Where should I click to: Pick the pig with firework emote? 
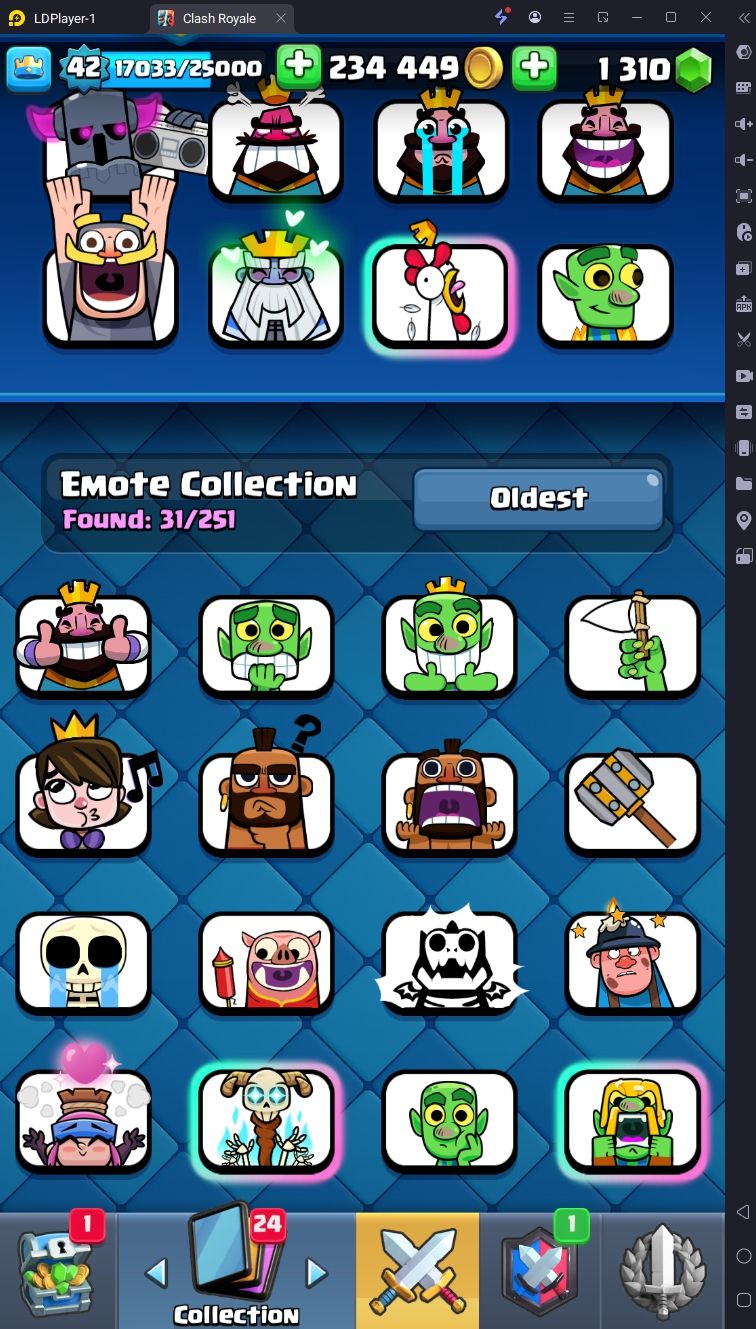(x=266, y=962)
